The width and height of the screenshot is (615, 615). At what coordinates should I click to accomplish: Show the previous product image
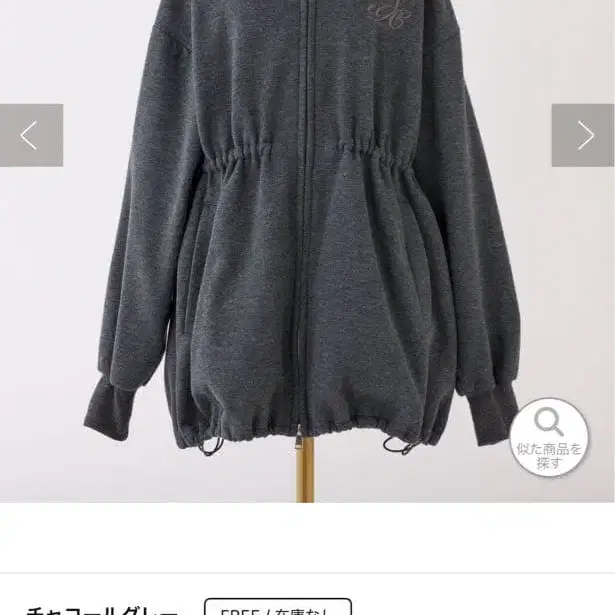pyautogui.click(x=31, y=135)
